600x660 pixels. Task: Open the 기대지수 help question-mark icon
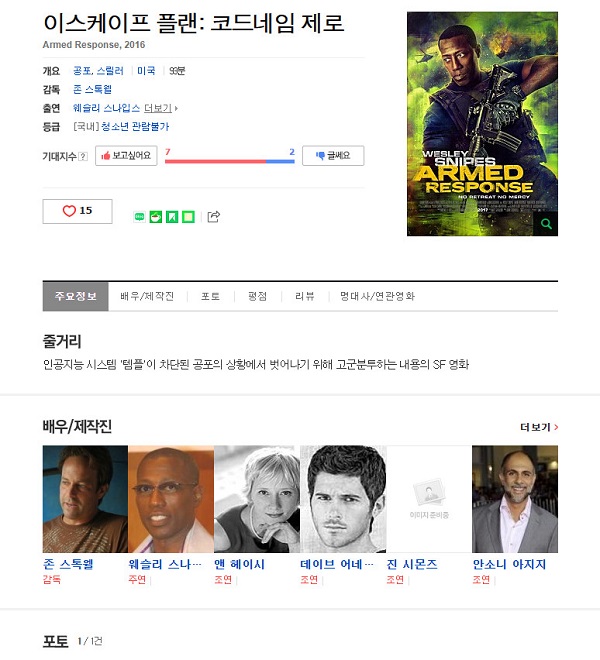coord(83,157)
